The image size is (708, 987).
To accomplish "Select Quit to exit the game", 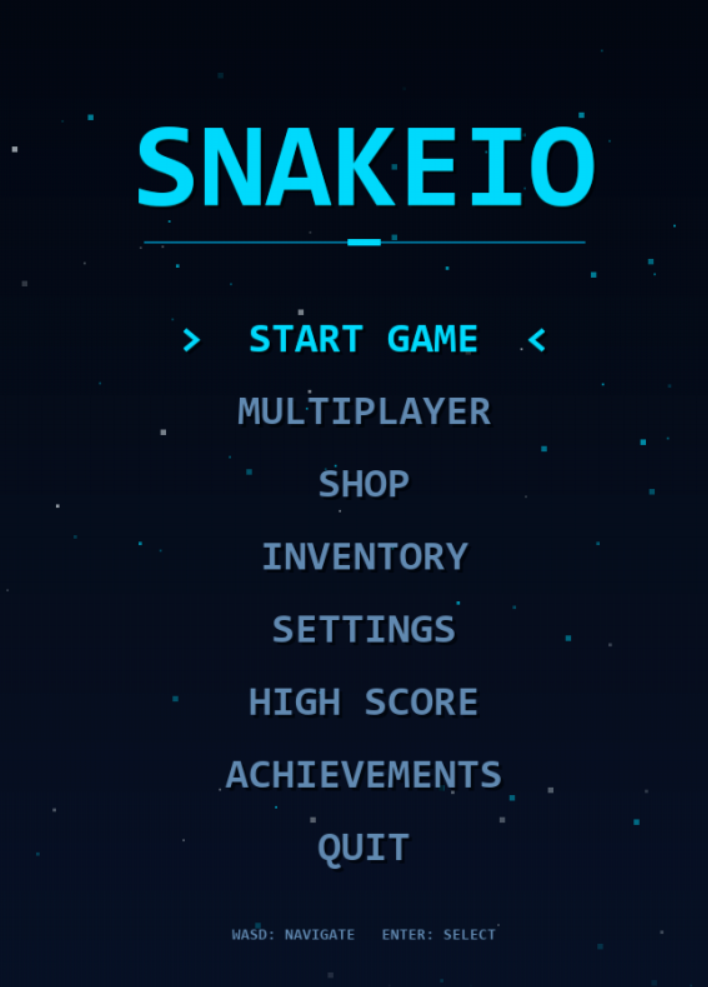I will click(364, 848).
